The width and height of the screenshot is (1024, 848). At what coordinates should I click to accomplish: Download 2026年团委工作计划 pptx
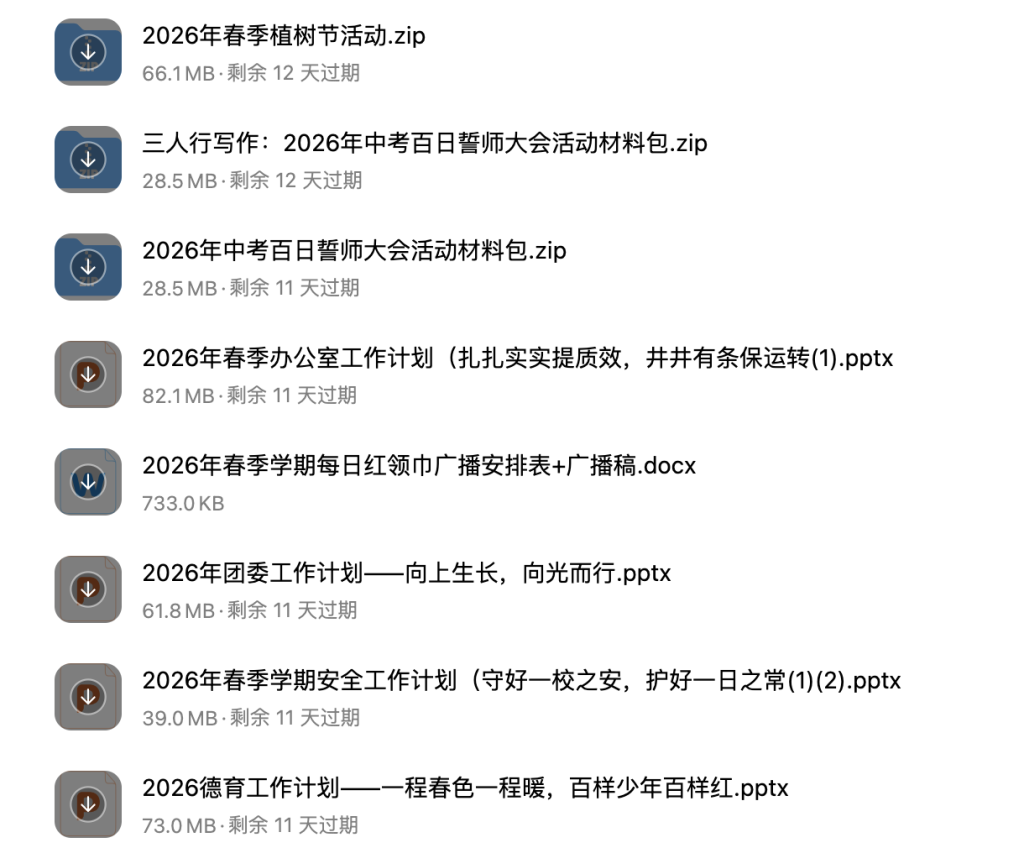click(88, 589)
